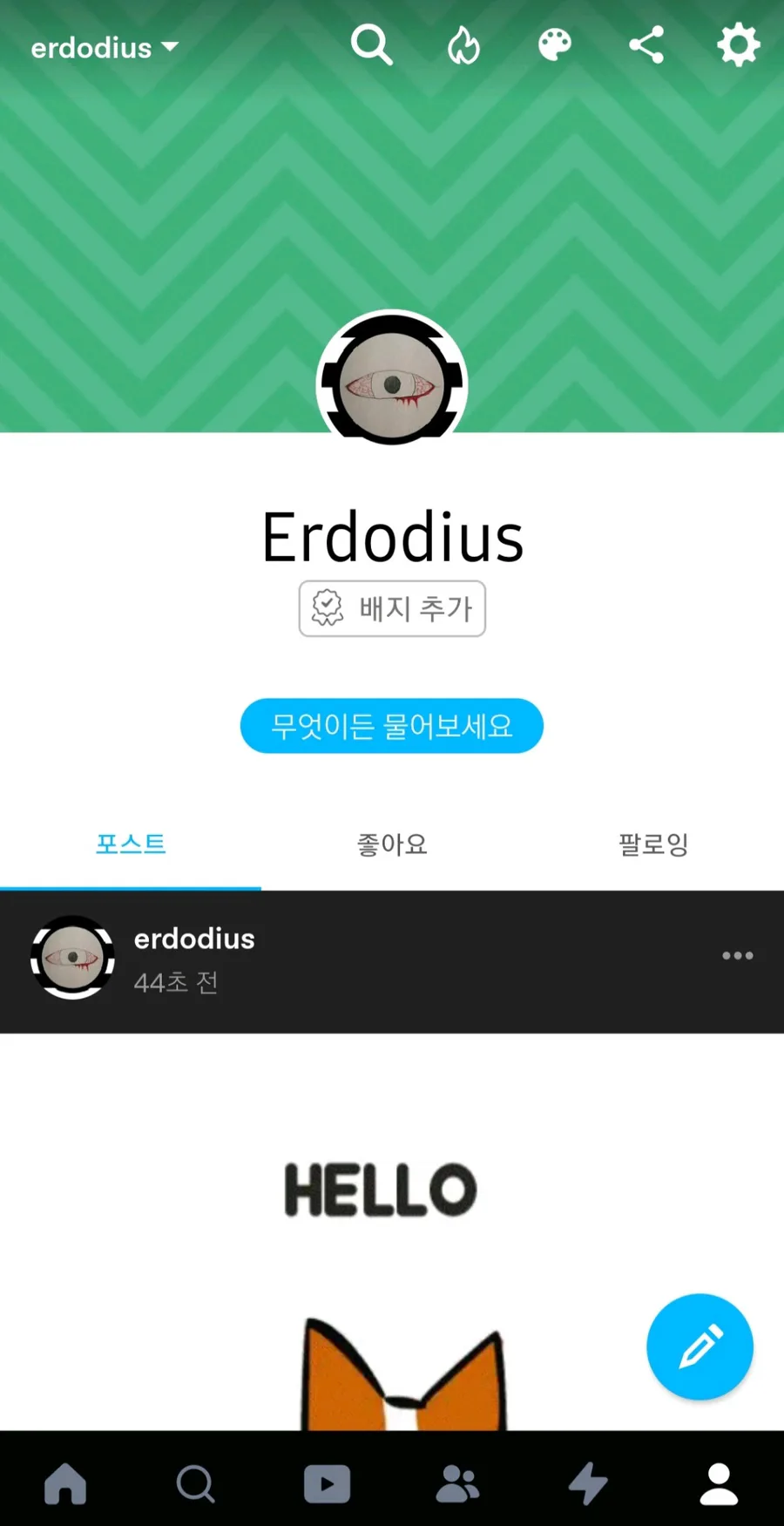Open the communities tab with people icon

[x=457, y=1483]
